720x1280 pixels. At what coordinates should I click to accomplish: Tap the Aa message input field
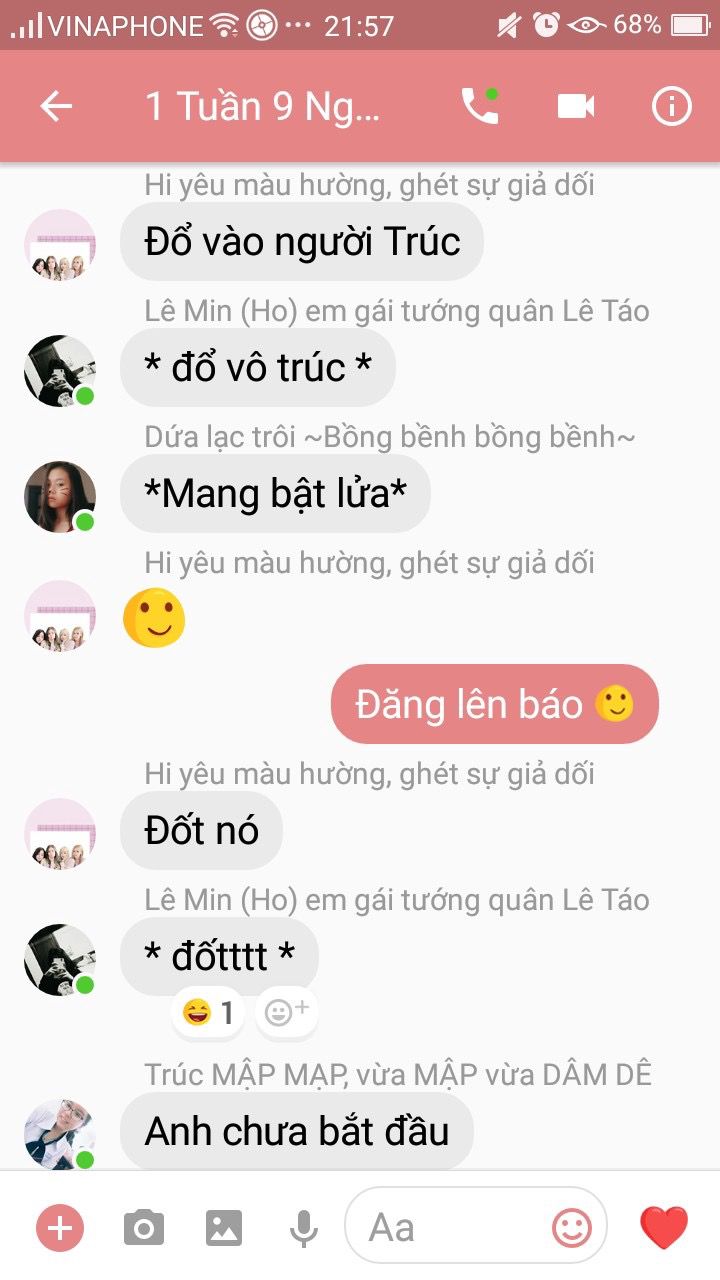(450, 1227)
